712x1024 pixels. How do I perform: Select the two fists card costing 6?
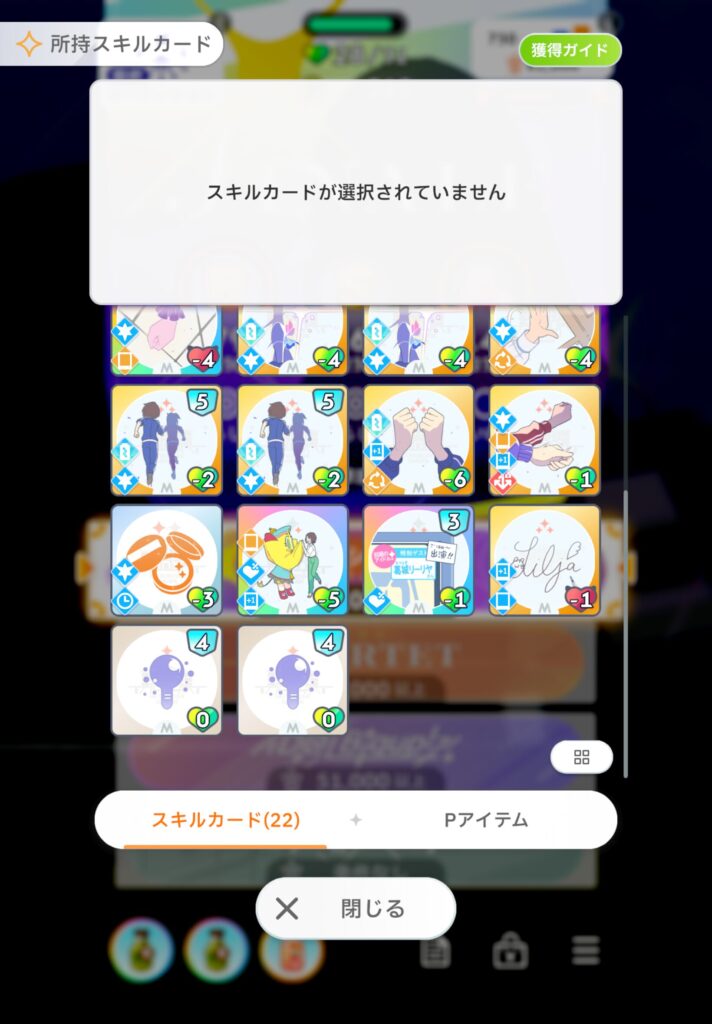[418, 441]
